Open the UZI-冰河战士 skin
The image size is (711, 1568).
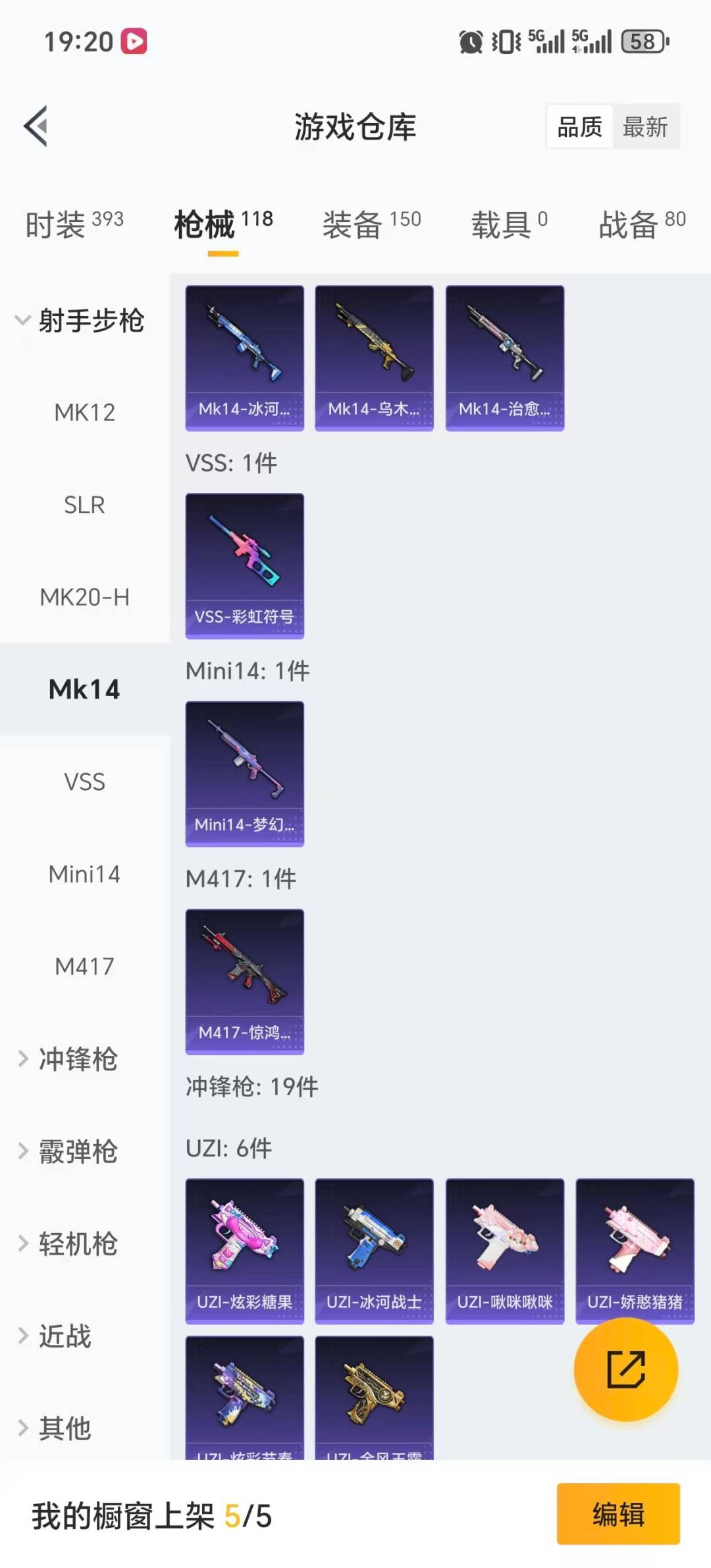coord(374,1251)
